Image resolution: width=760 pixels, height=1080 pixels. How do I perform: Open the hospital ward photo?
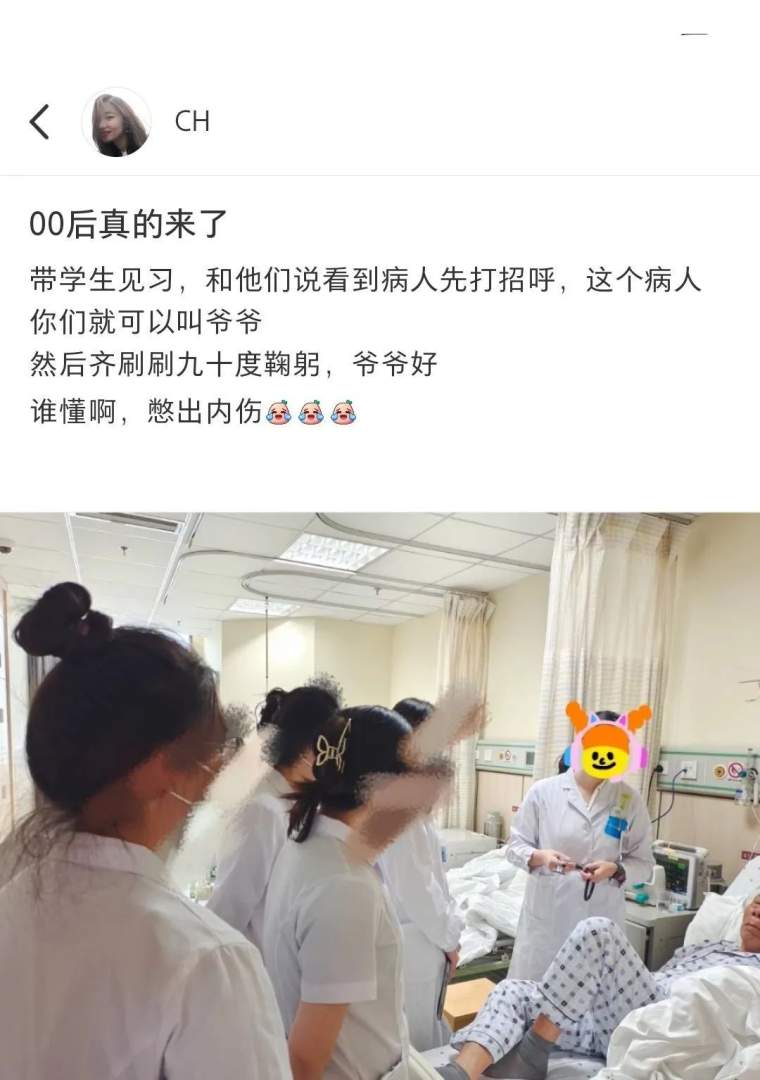380,795
